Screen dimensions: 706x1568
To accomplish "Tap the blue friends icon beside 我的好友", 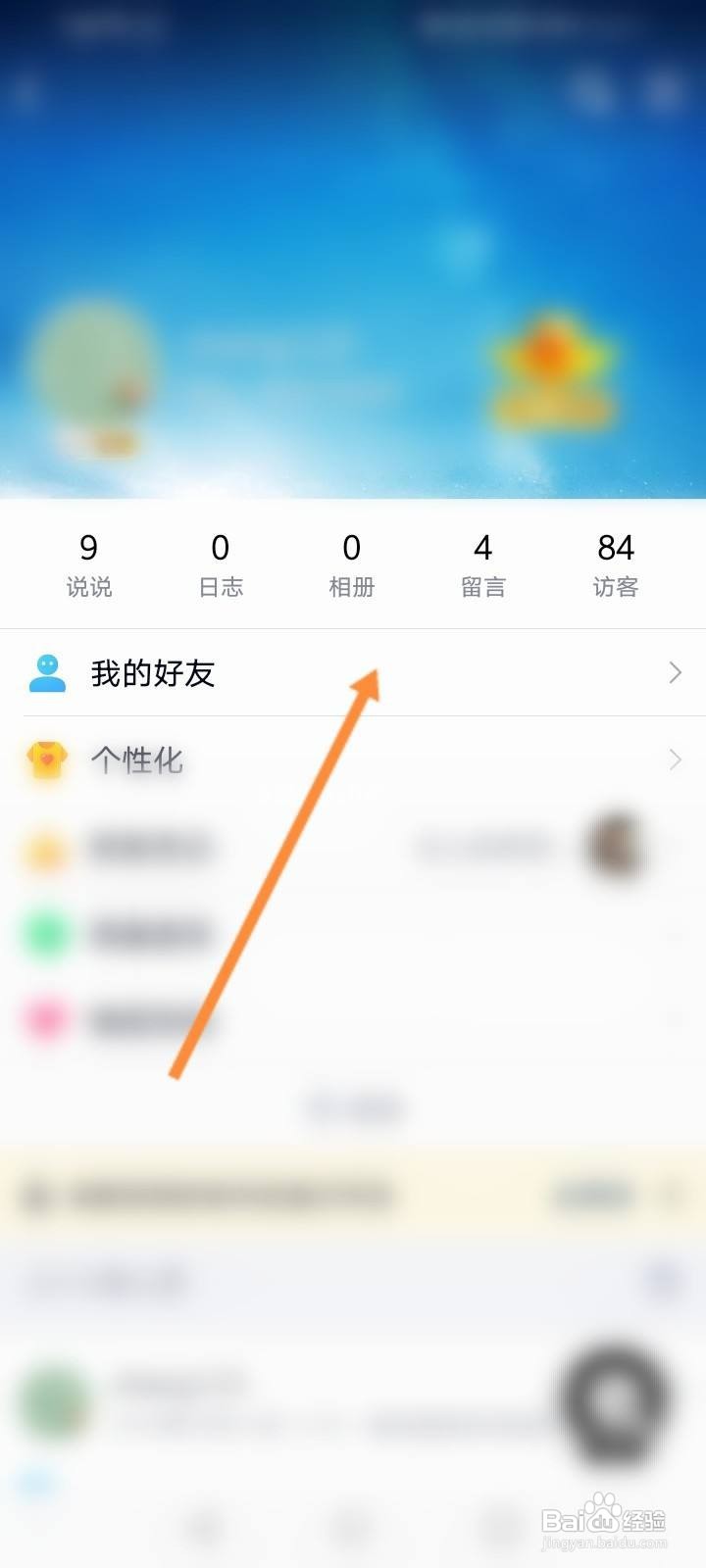I will 46,672.
